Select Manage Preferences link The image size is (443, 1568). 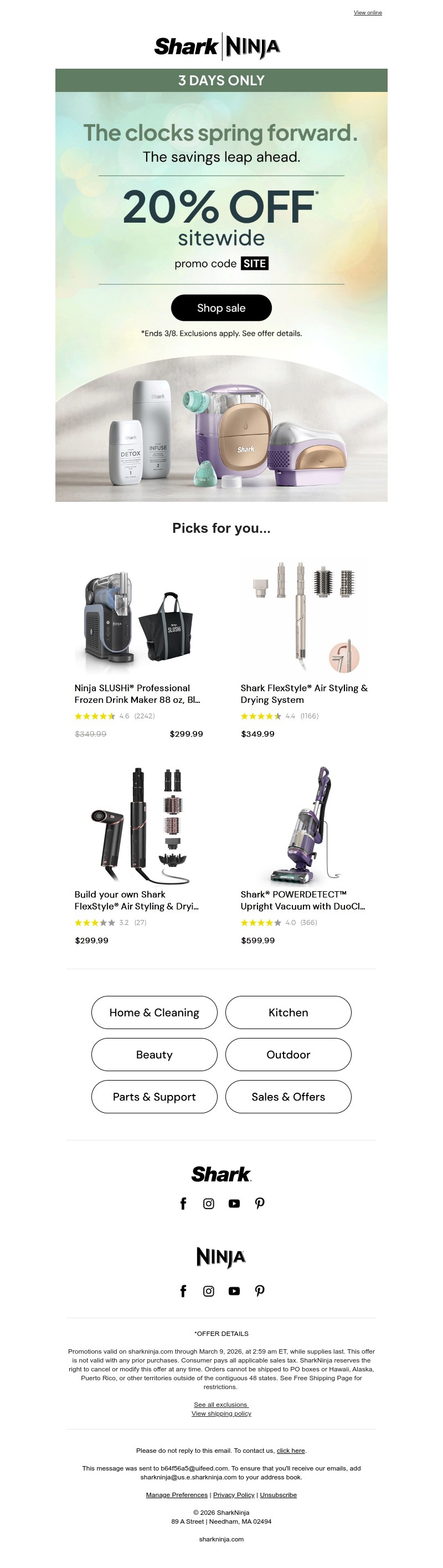[177, 1494]
